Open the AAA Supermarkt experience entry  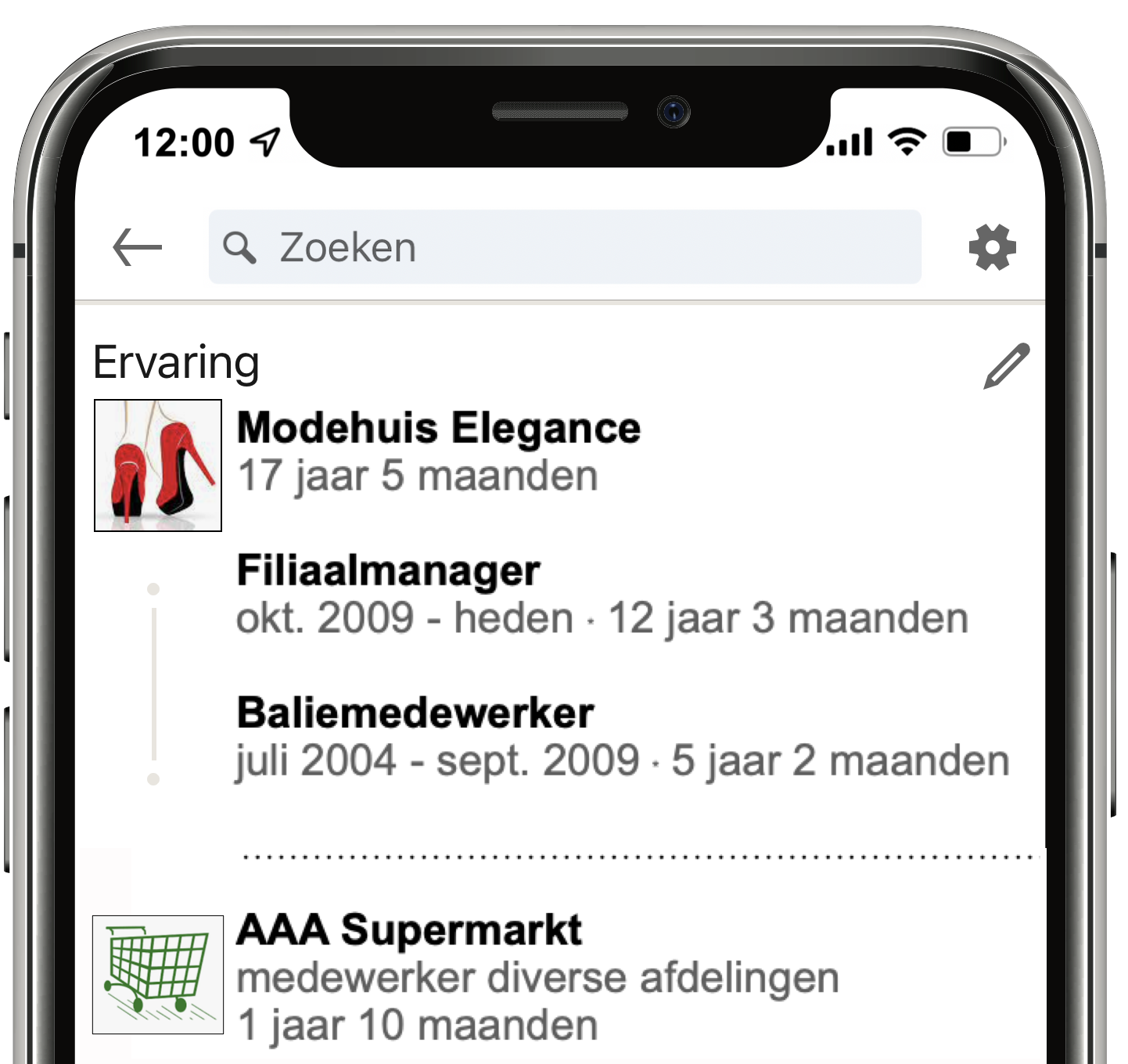(409, 931)
